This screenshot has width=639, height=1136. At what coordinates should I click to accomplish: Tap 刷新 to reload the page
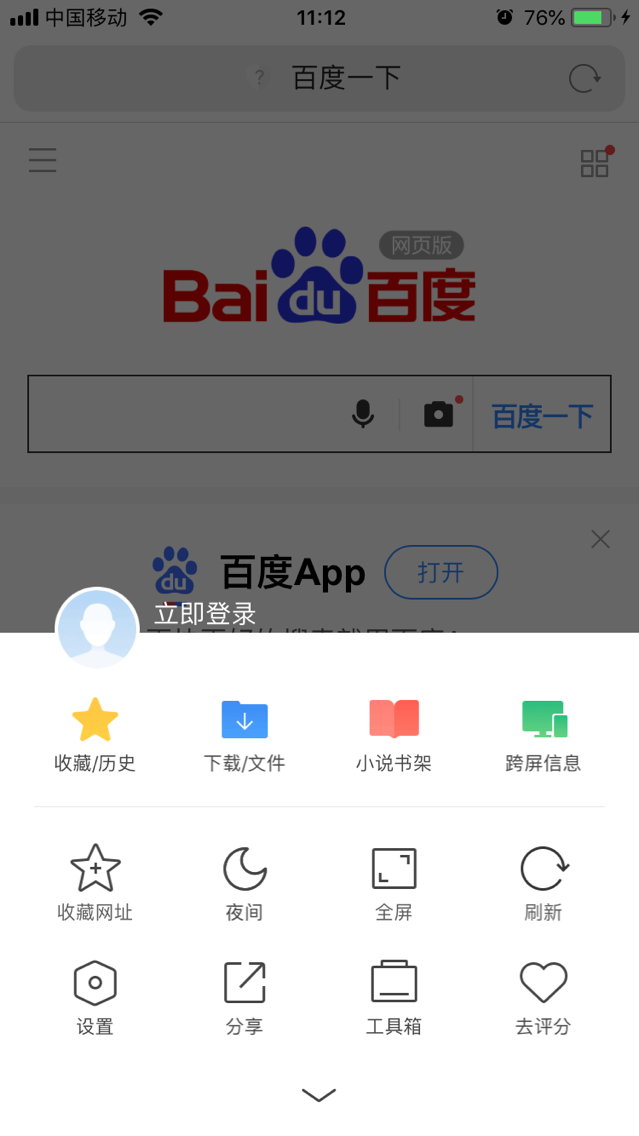(x=543, y=882)
